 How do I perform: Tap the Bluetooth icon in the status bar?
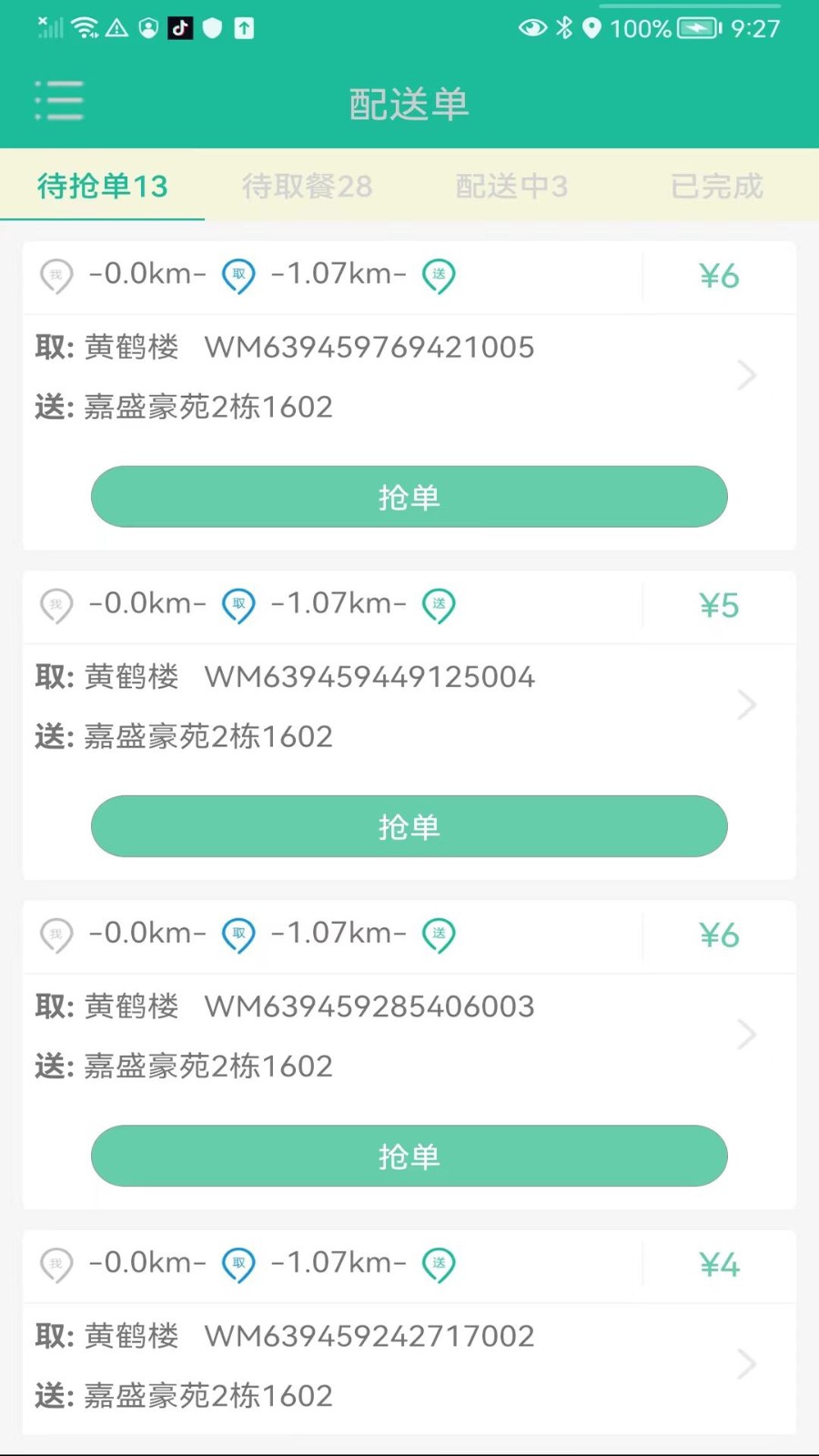(561, 28)
